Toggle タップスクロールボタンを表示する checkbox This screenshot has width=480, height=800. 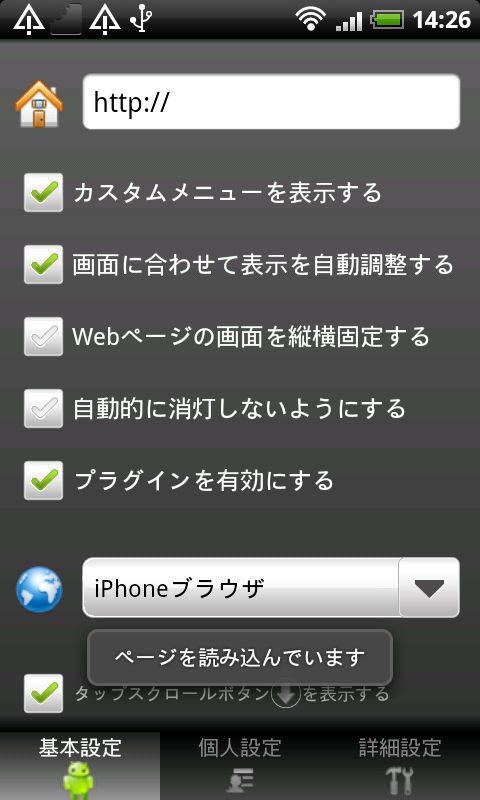(x=43, y=693)
